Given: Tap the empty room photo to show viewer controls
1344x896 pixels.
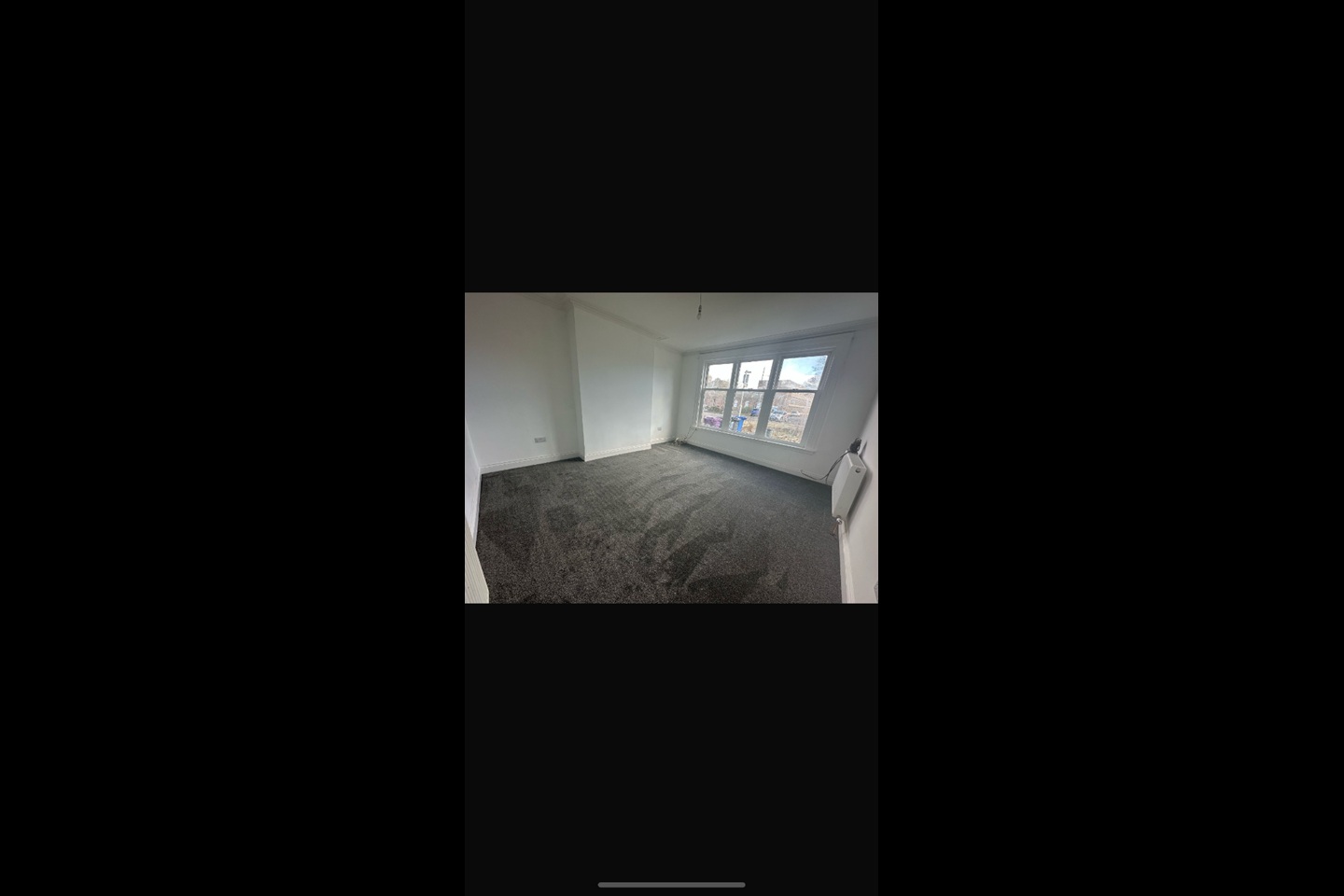Looking at the screenshot, I should click(x=671, y=448).
